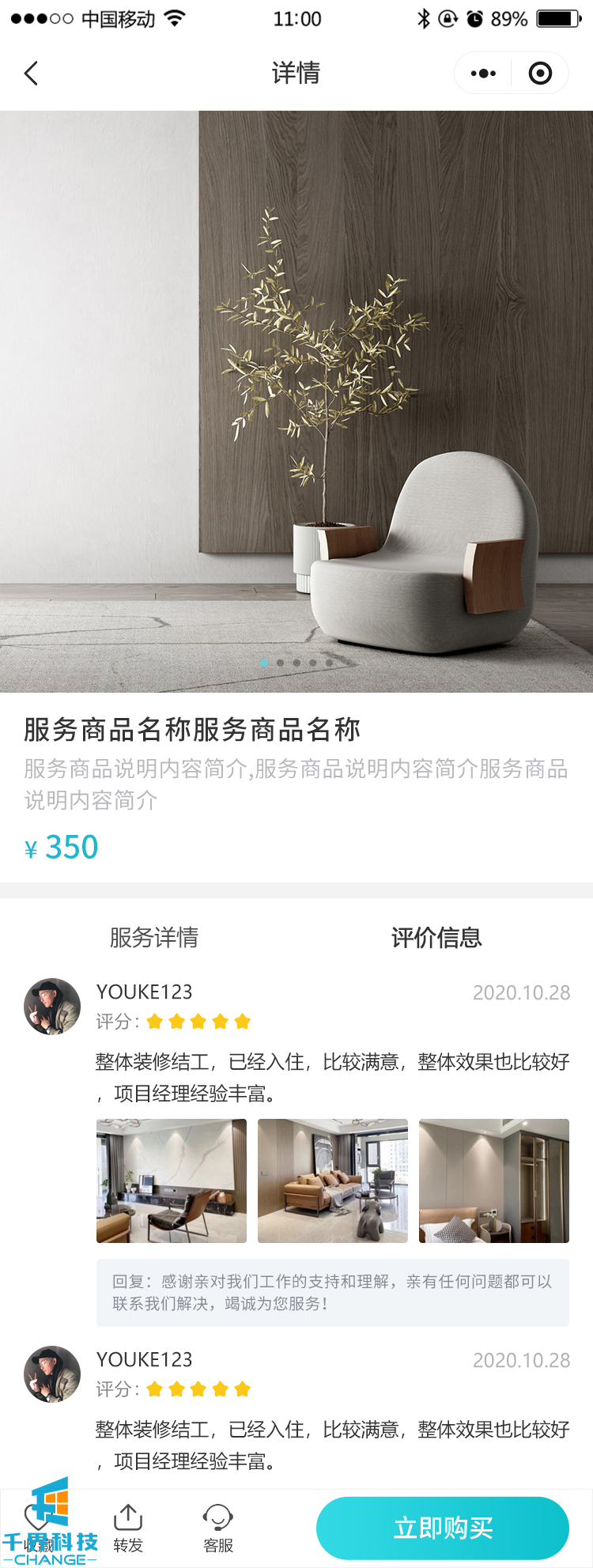Go back using the top-left arrow
Viewport: 593px width, 1568px height.
(32, 74)
